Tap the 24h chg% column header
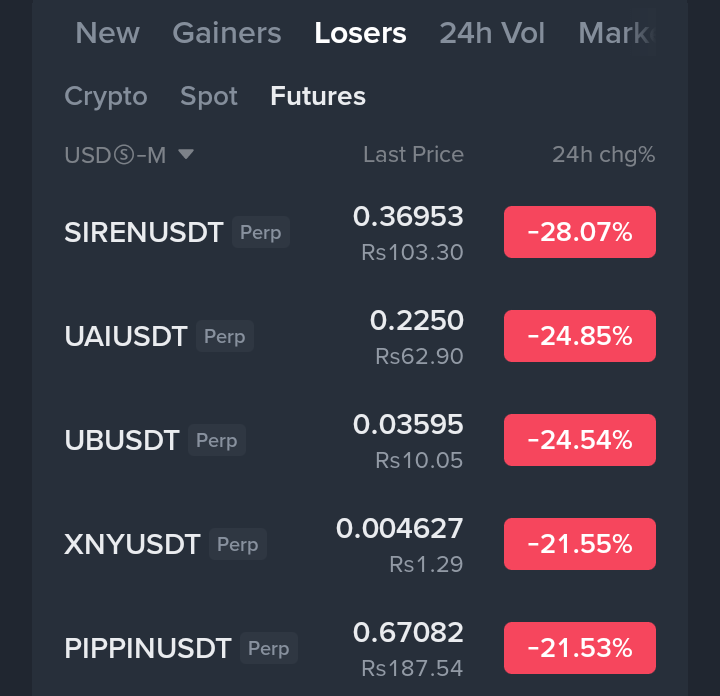This screenshot has height=696, width=720. (x=603, y=155)
